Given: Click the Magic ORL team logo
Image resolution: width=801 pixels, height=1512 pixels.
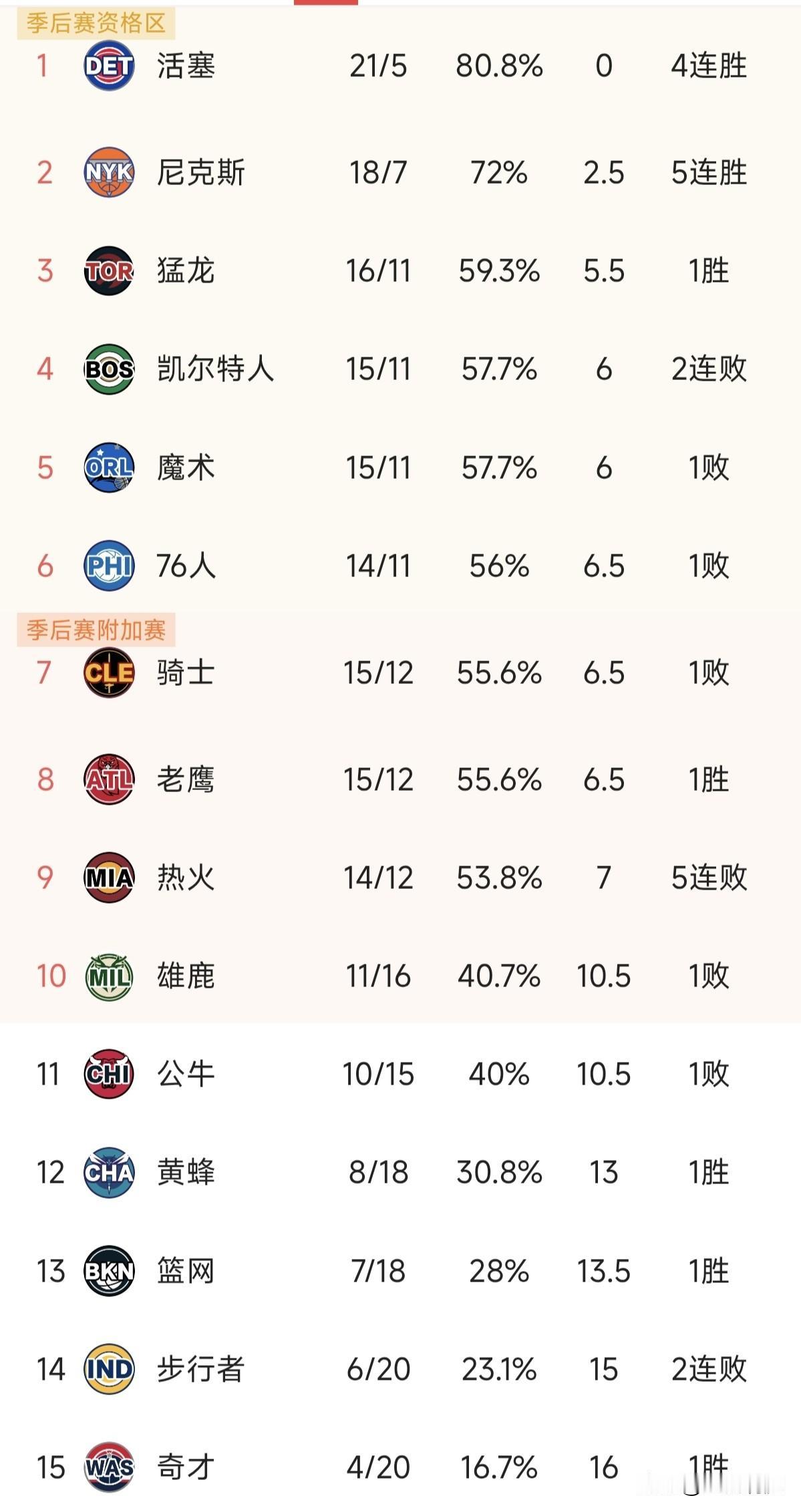Looking at the screenshot, I should click(108, 467).
